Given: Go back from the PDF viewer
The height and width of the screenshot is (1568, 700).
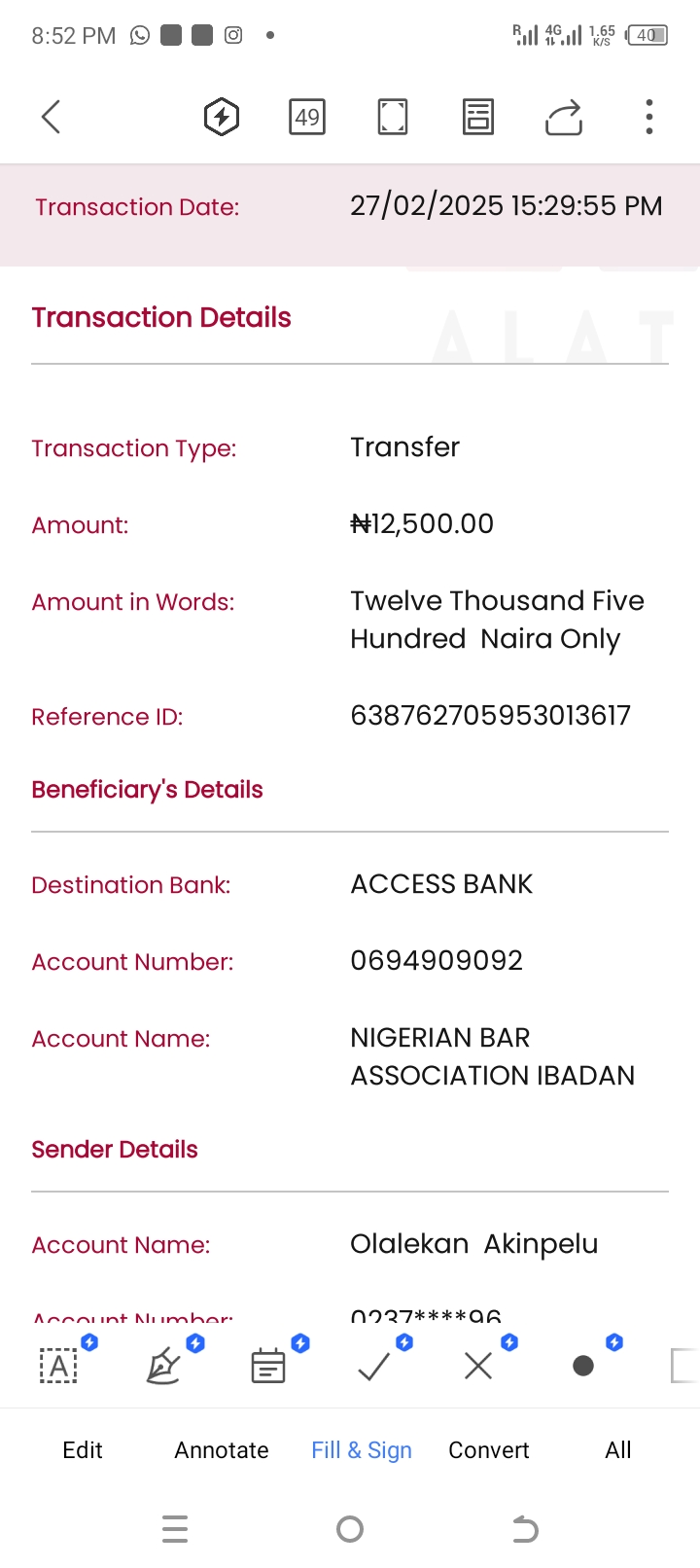Looking at the screenshot, I should coord(52,118).
